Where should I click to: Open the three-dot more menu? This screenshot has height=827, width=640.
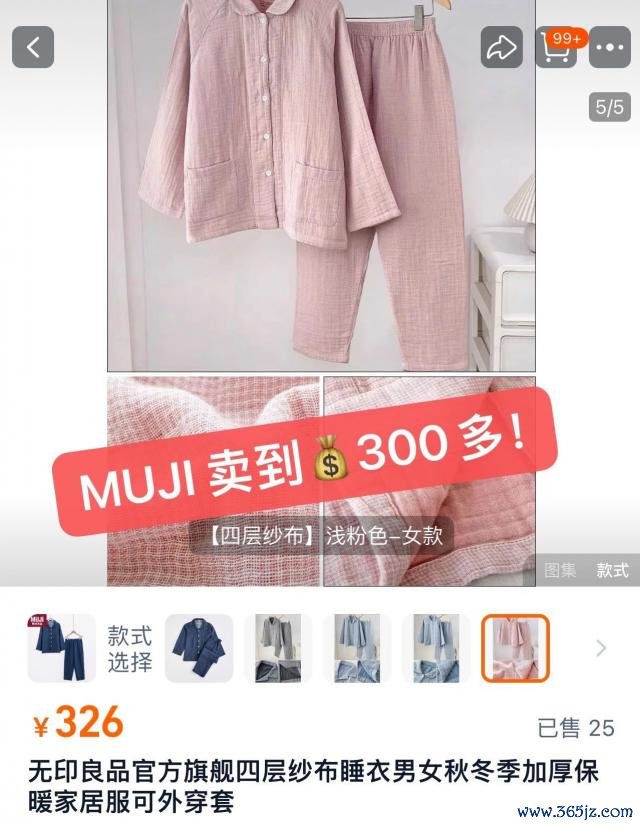pyautogui.click(x=610, y=47)
